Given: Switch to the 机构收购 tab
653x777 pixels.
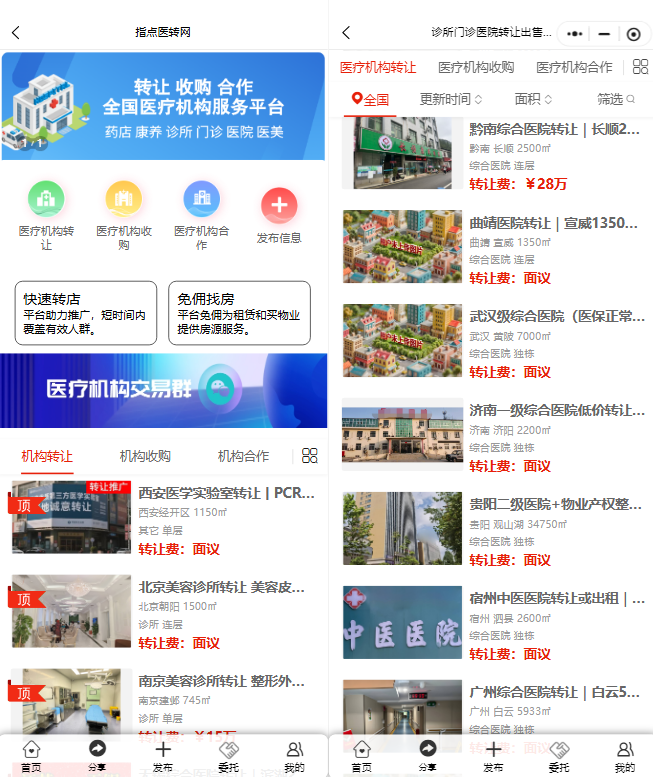Looking at the screenshot, I should tap(145, 456).
